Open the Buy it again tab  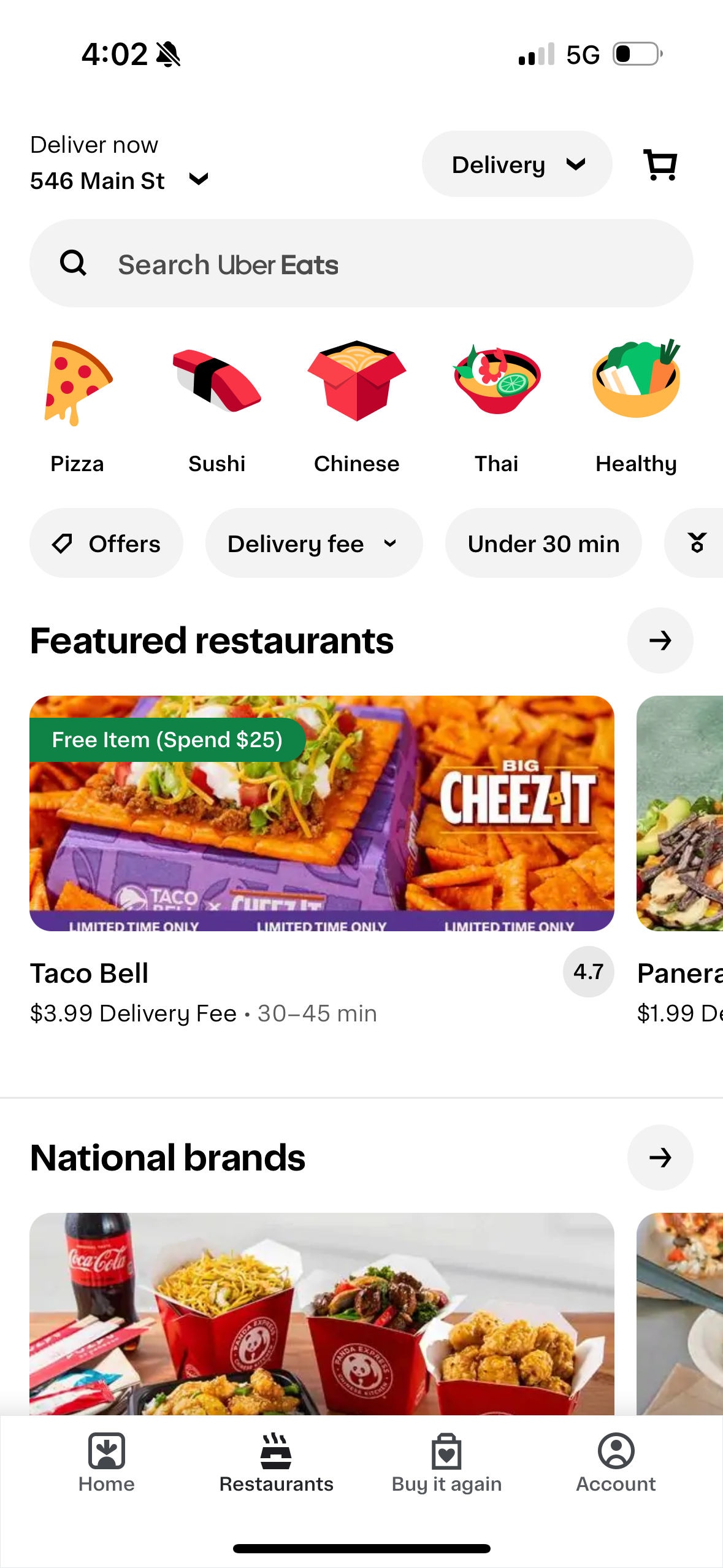[x=446, y=1453]
